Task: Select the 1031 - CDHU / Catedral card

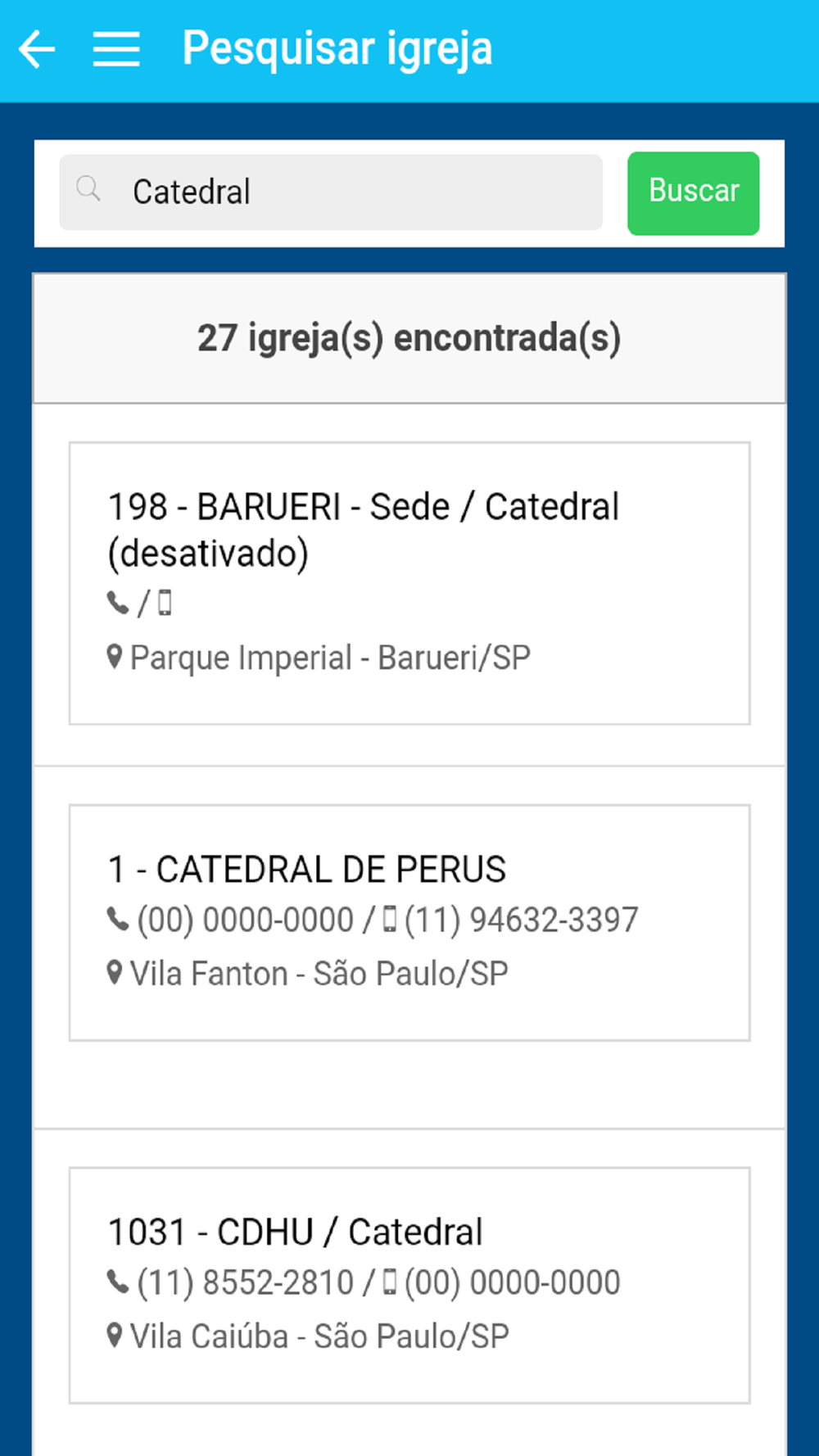Action: [409, 1286]
